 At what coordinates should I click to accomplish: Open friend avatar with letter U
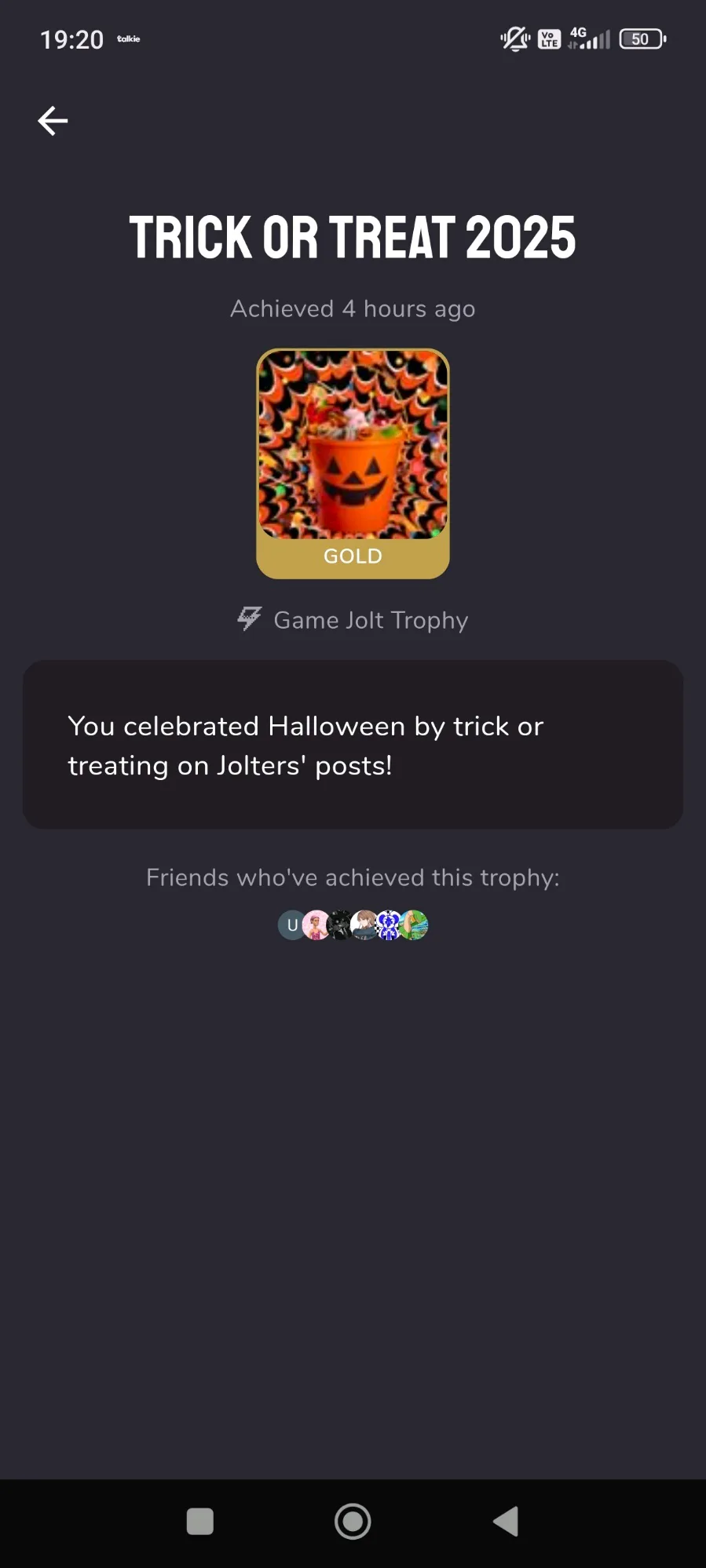point(290,925)
